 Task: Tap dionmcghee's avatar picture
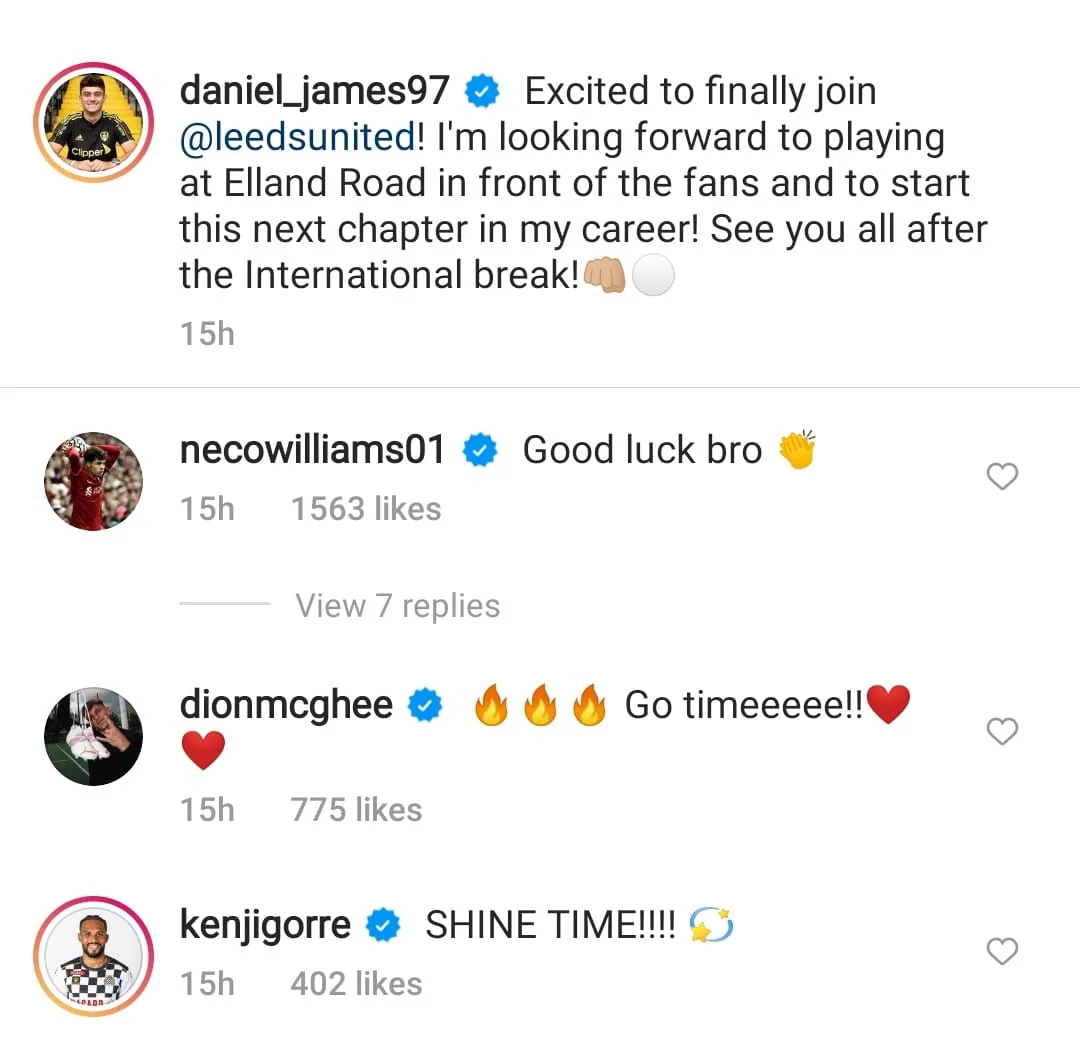click(x=93, y=736)
